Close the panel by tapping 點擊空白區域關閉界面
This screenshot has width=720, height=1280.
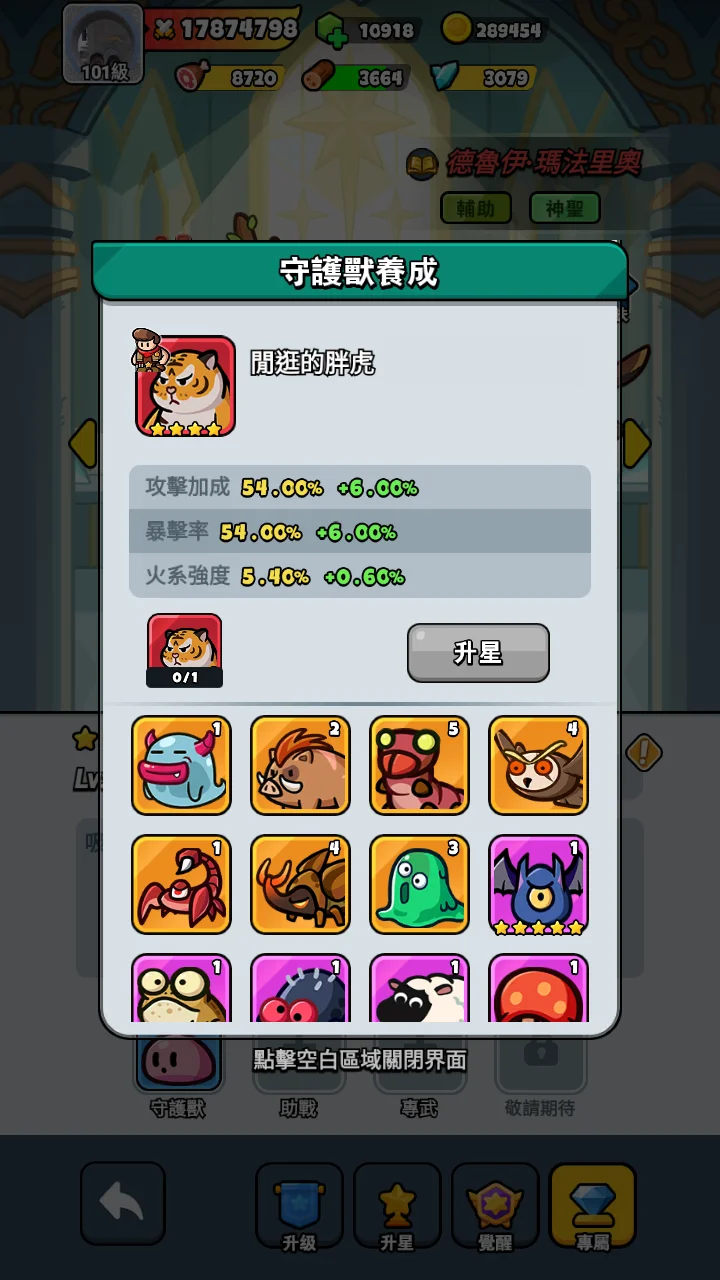pos(360,1060)
